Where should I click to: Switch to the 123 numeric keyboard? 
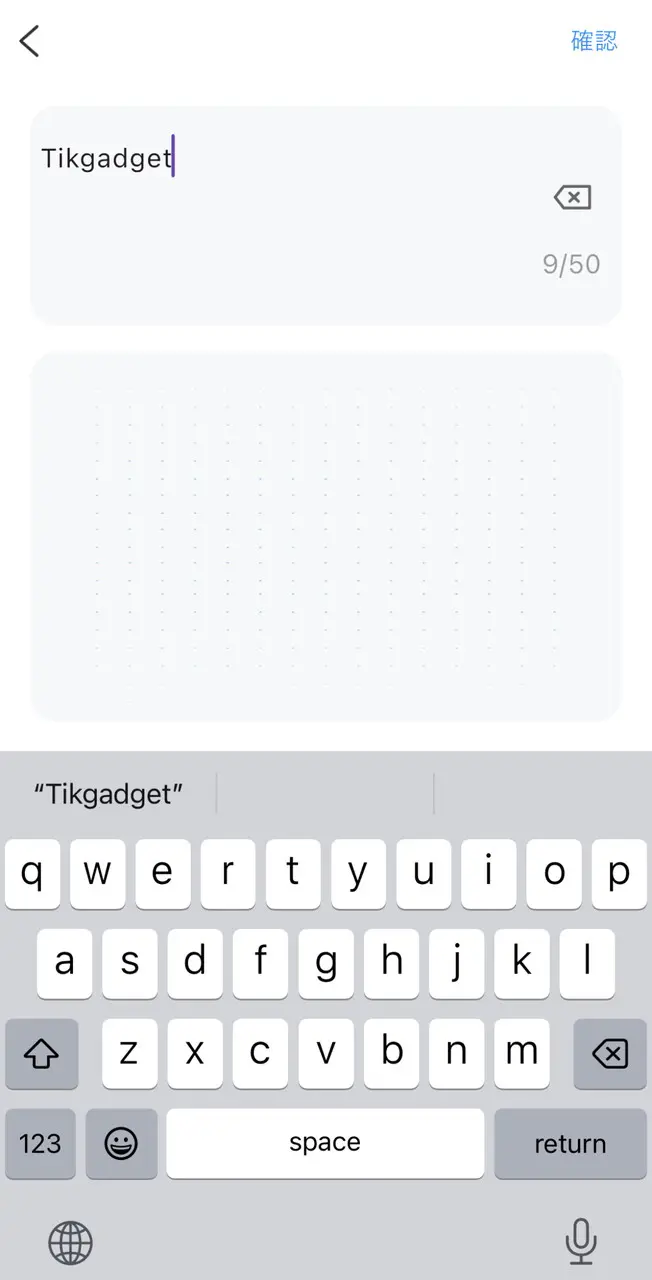coord(40,1144)
